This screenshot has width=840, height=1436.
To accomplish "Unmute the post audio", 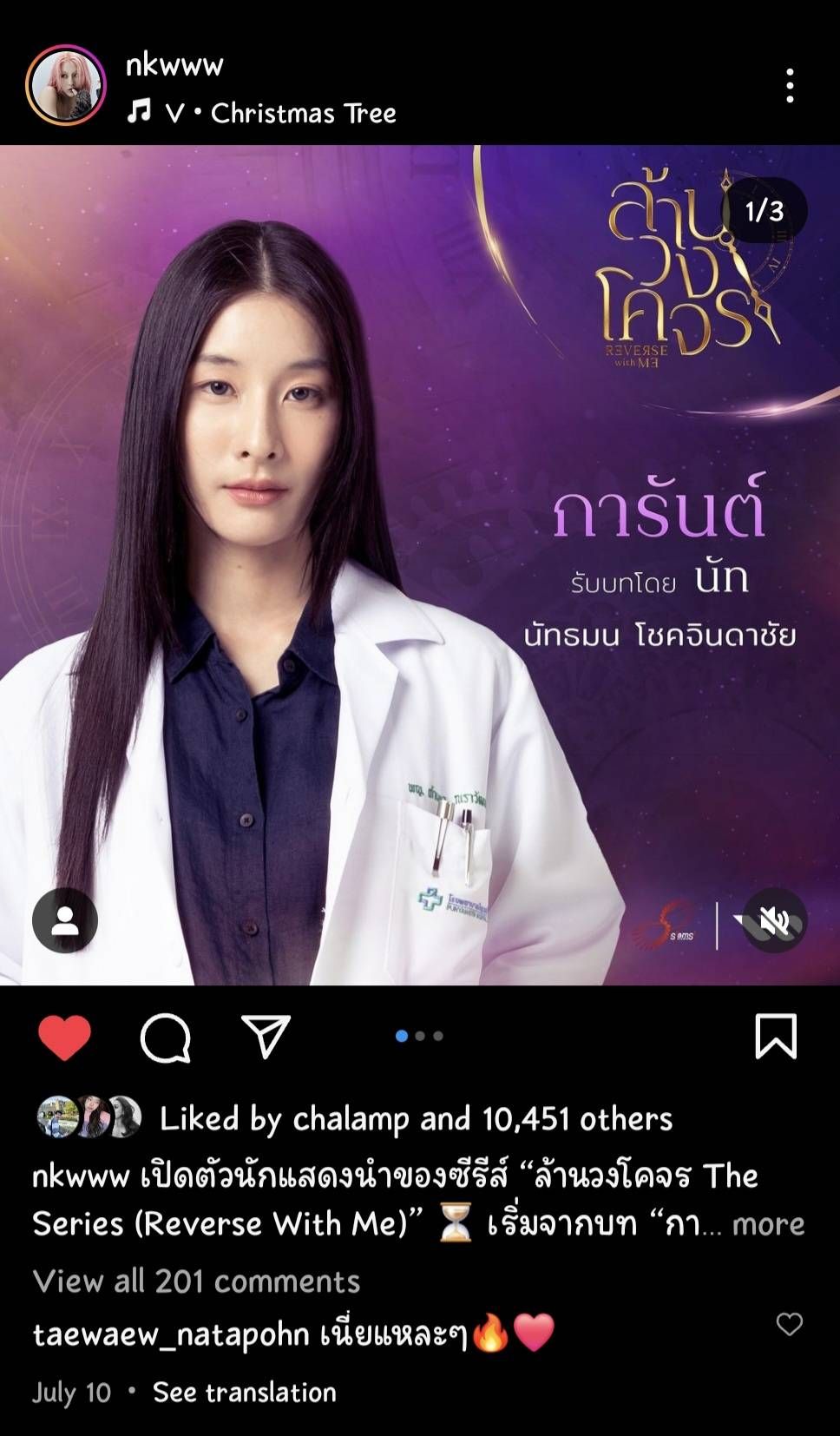I will [x=774, y=920].
